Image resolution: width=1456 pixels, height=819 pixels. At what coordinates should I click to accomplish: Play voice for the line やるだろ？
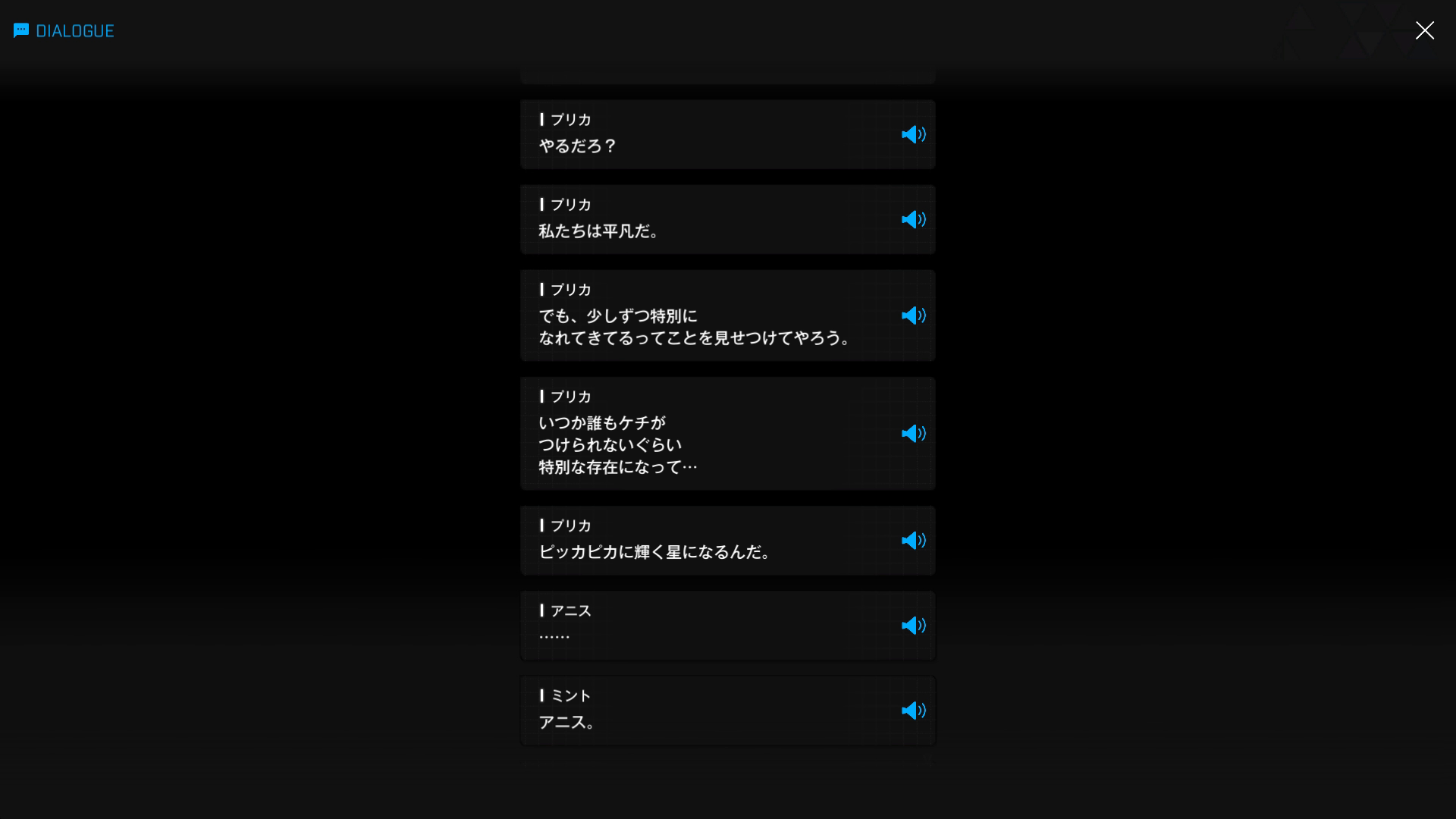coord(913,134)
